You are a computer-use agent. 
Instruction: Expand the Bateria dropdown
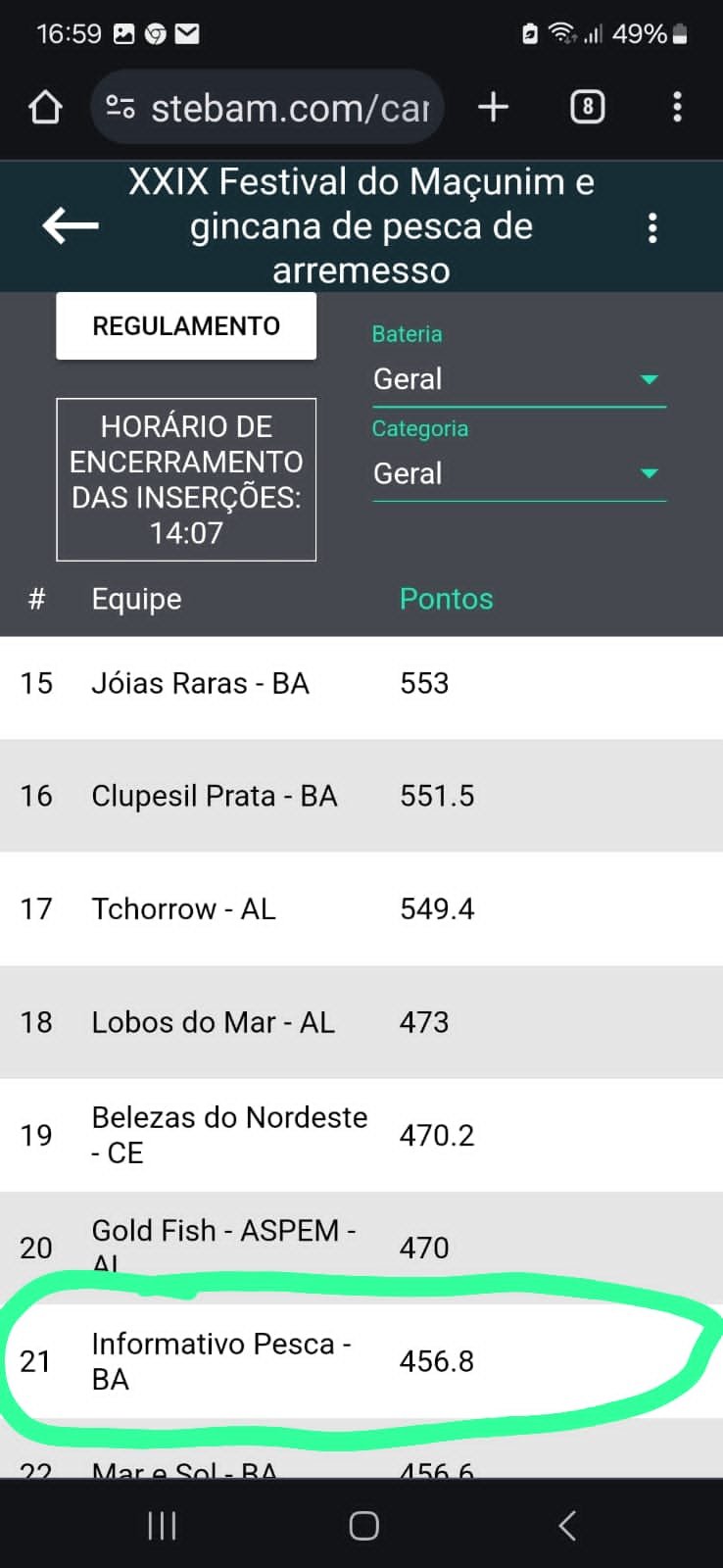[x=518, y=379]
